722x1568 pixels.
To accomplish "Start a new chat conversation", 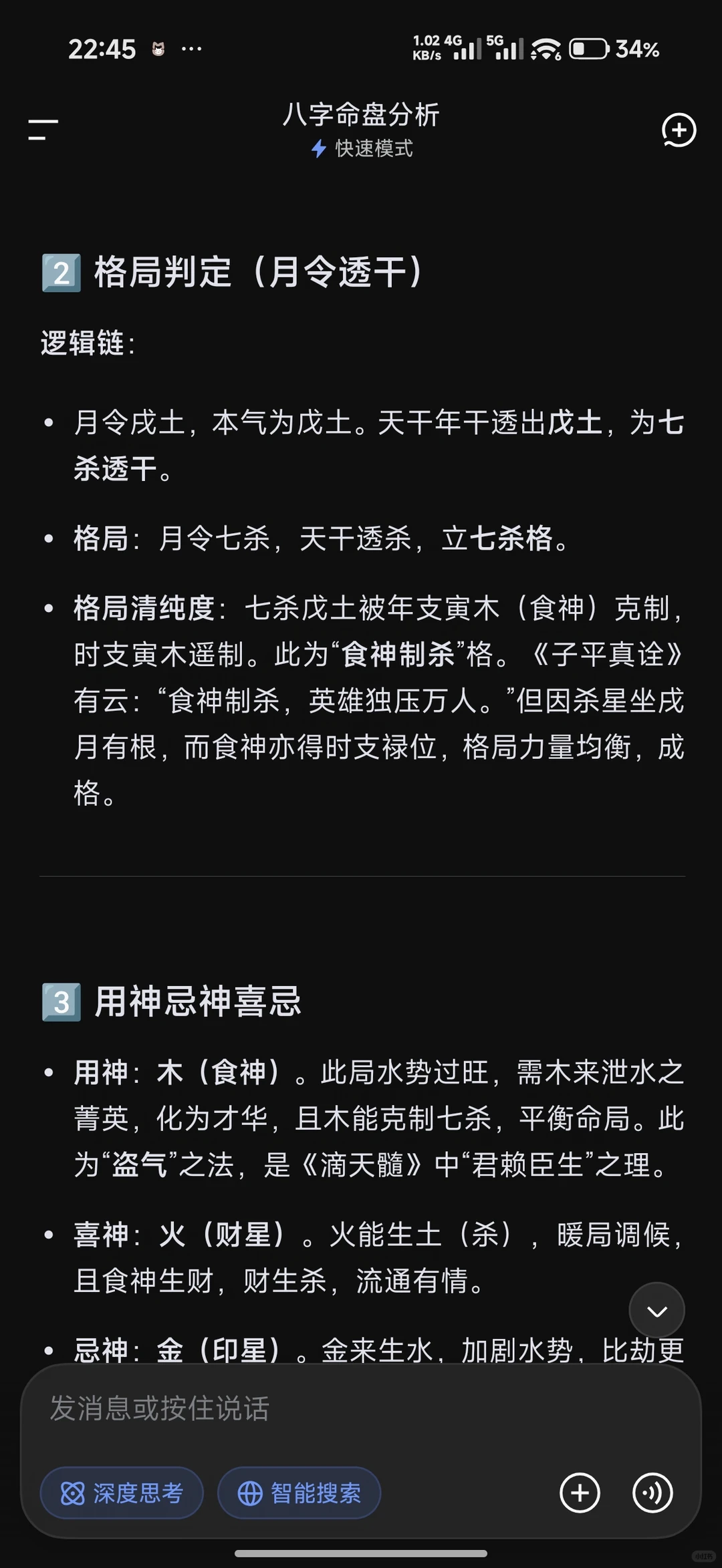I will (679, 130).
